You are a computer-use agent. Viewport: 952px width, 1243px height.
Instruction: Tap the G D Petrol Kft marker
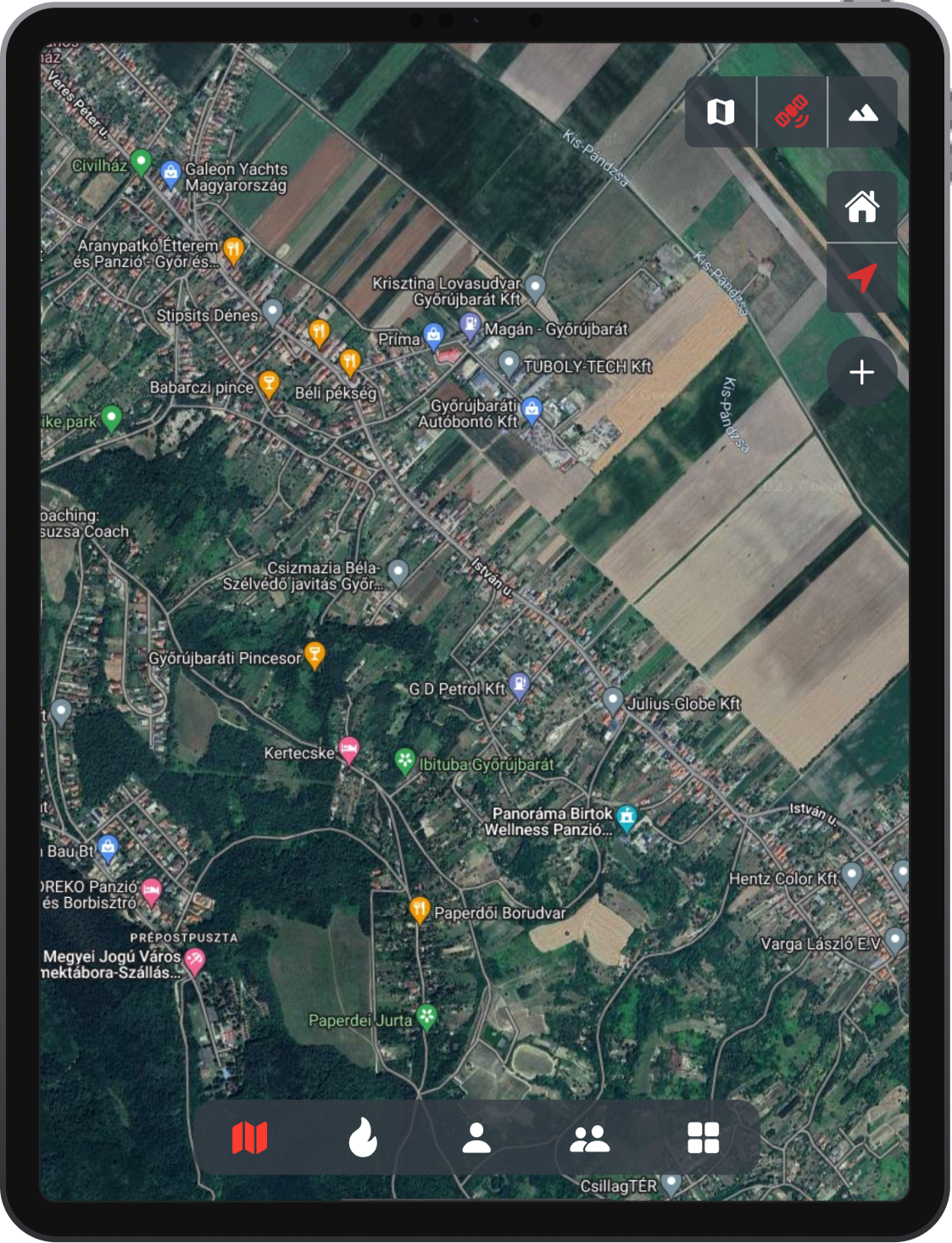(x=520, y=685)
